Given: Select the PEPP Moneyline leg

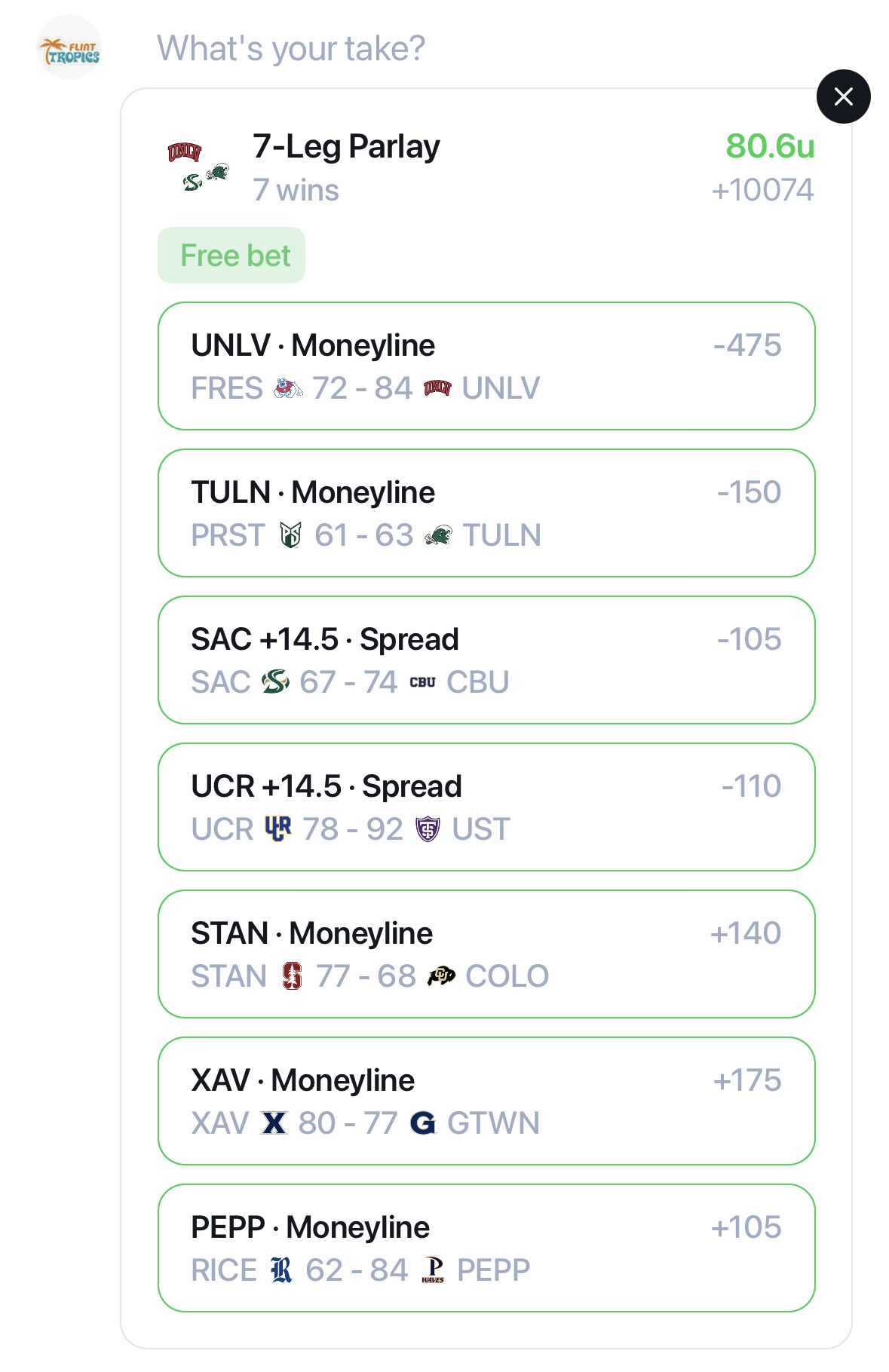Looking at the screenshot, I should [x=486, y=1248].
